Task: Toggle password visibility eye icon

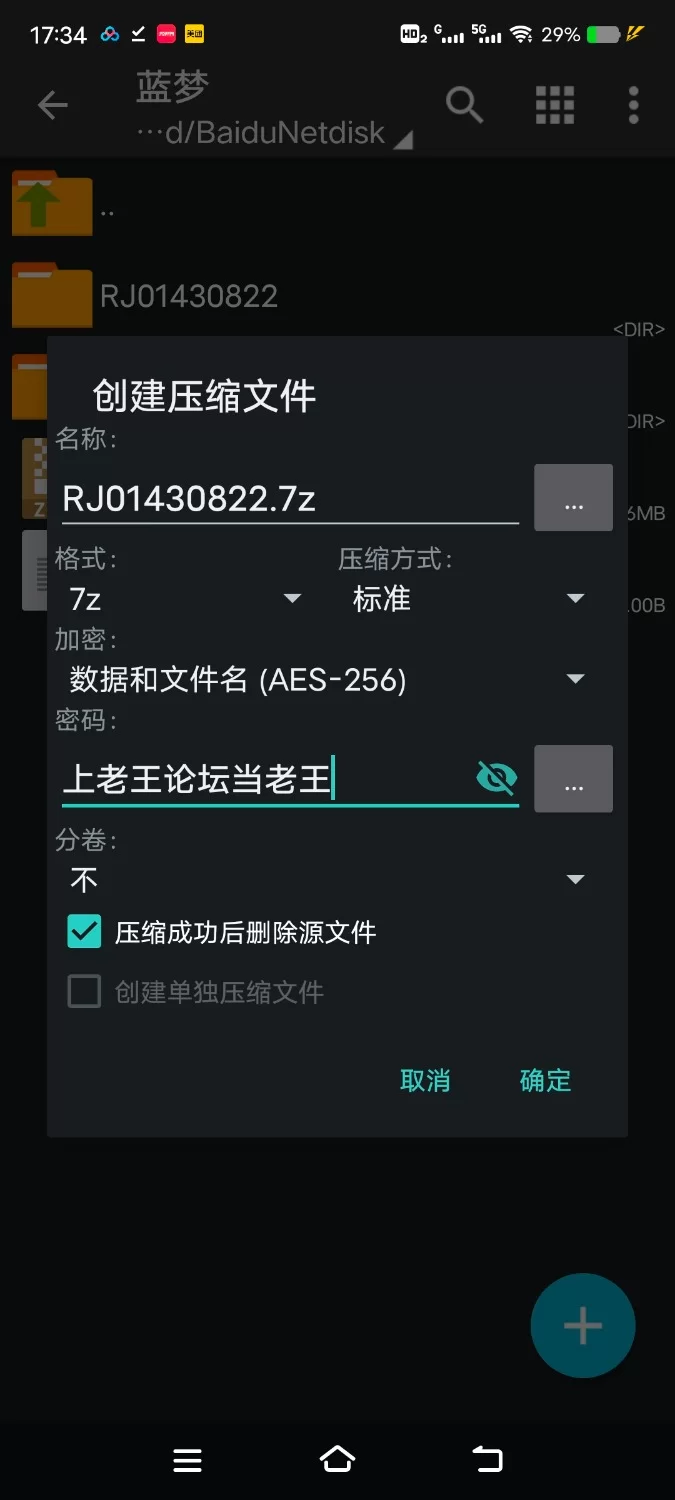Action: (497, 778)
